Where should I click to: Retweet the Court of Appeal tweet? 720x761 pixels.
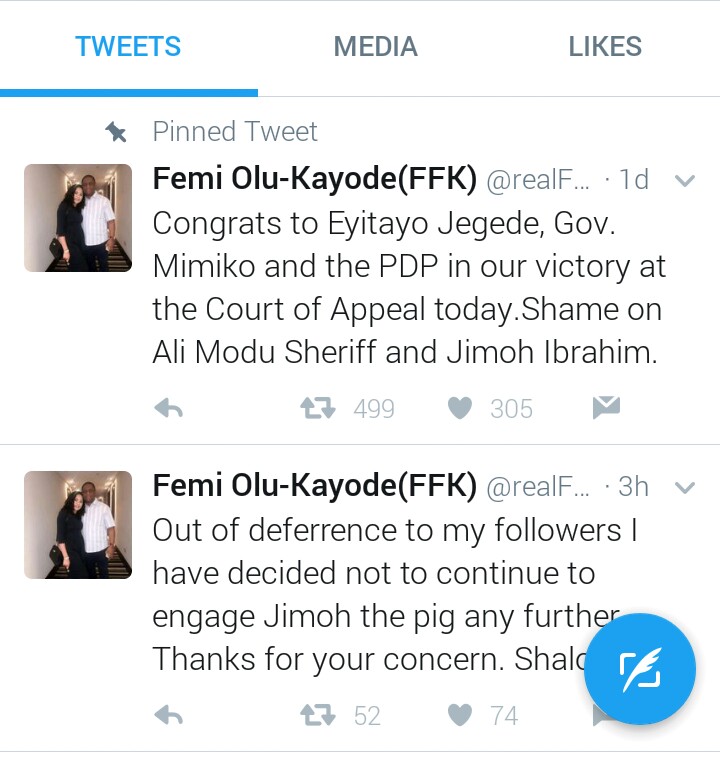tap(318, 408)
